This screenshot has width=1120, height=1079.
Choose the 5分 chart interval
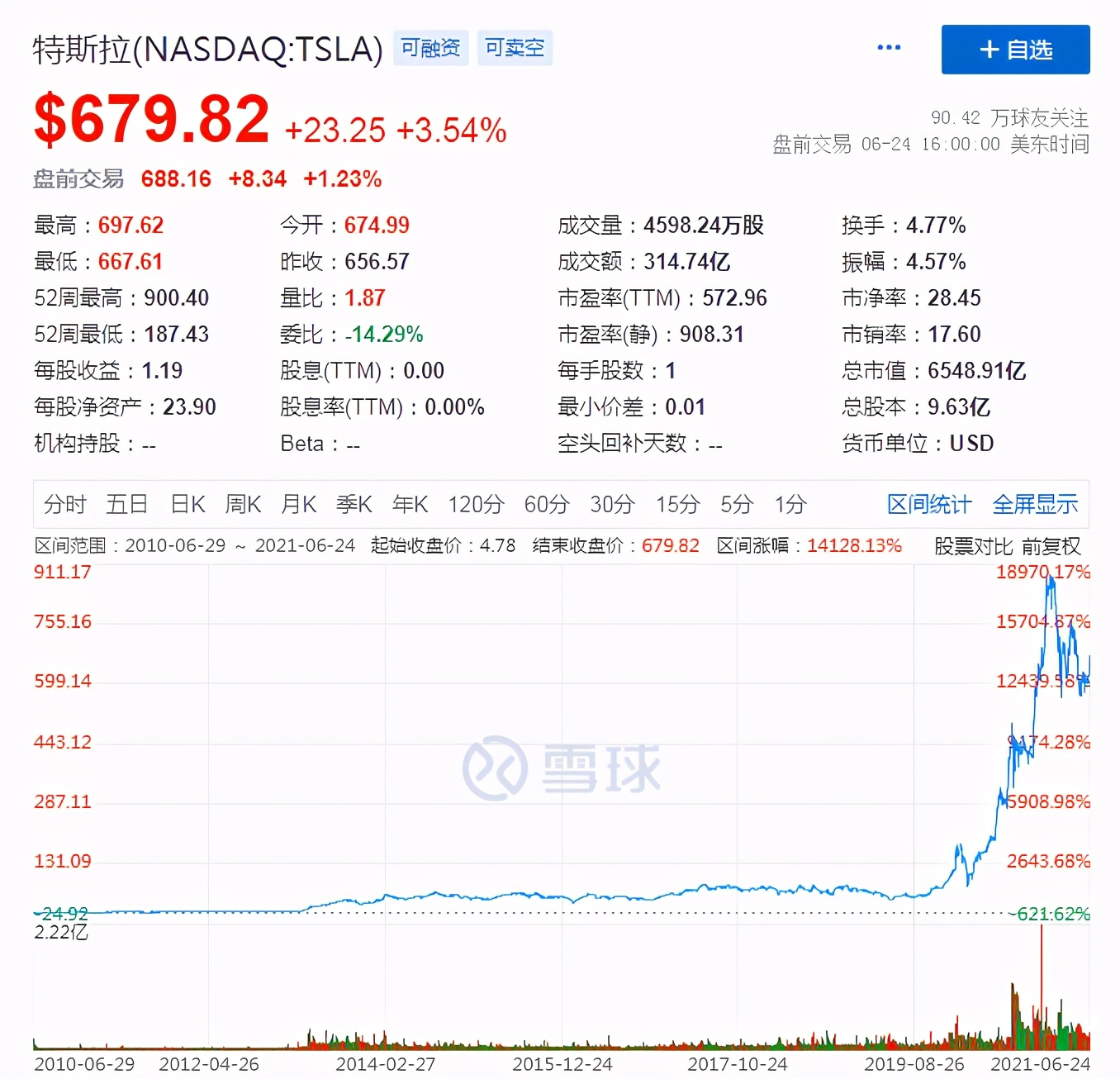737,504
